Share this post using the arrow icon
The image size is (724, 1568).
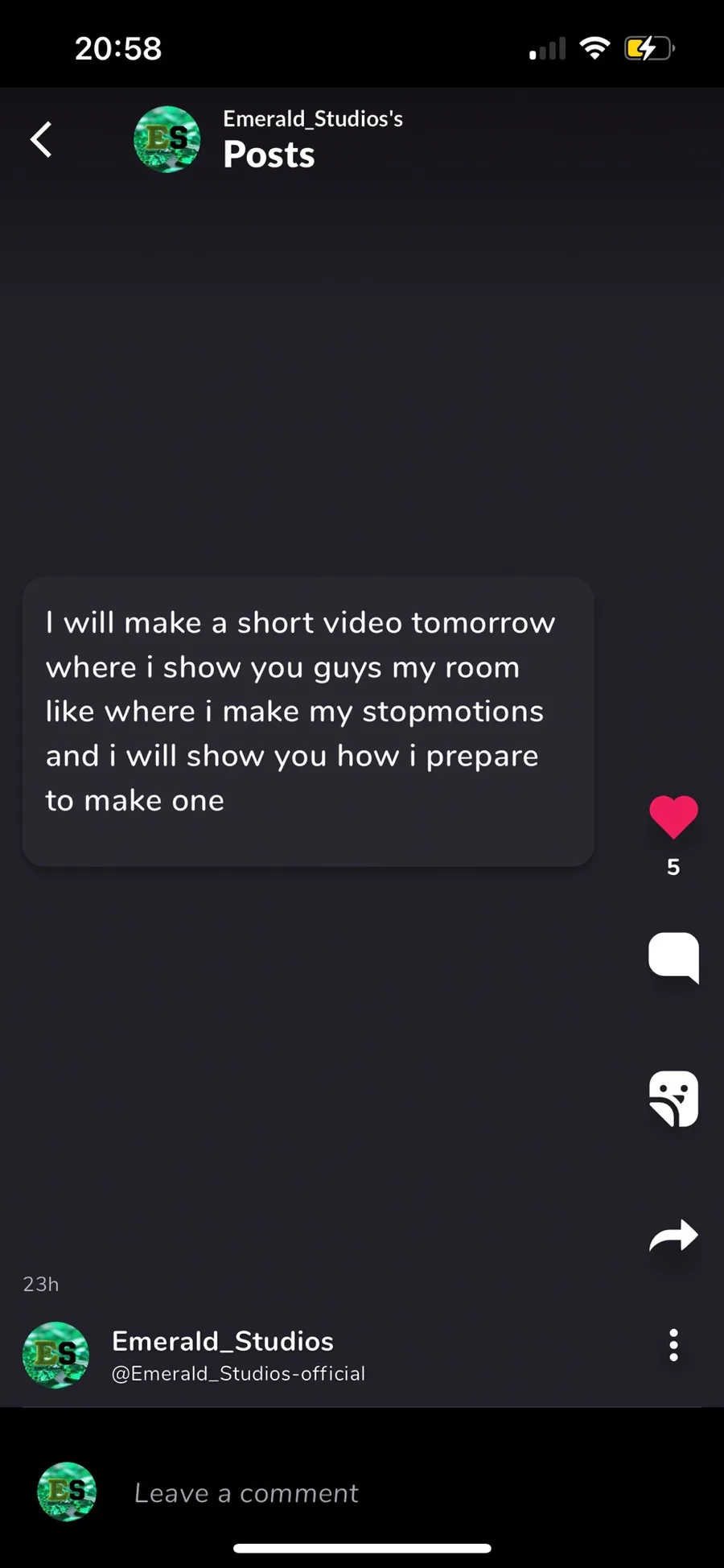click(673, 1236)
